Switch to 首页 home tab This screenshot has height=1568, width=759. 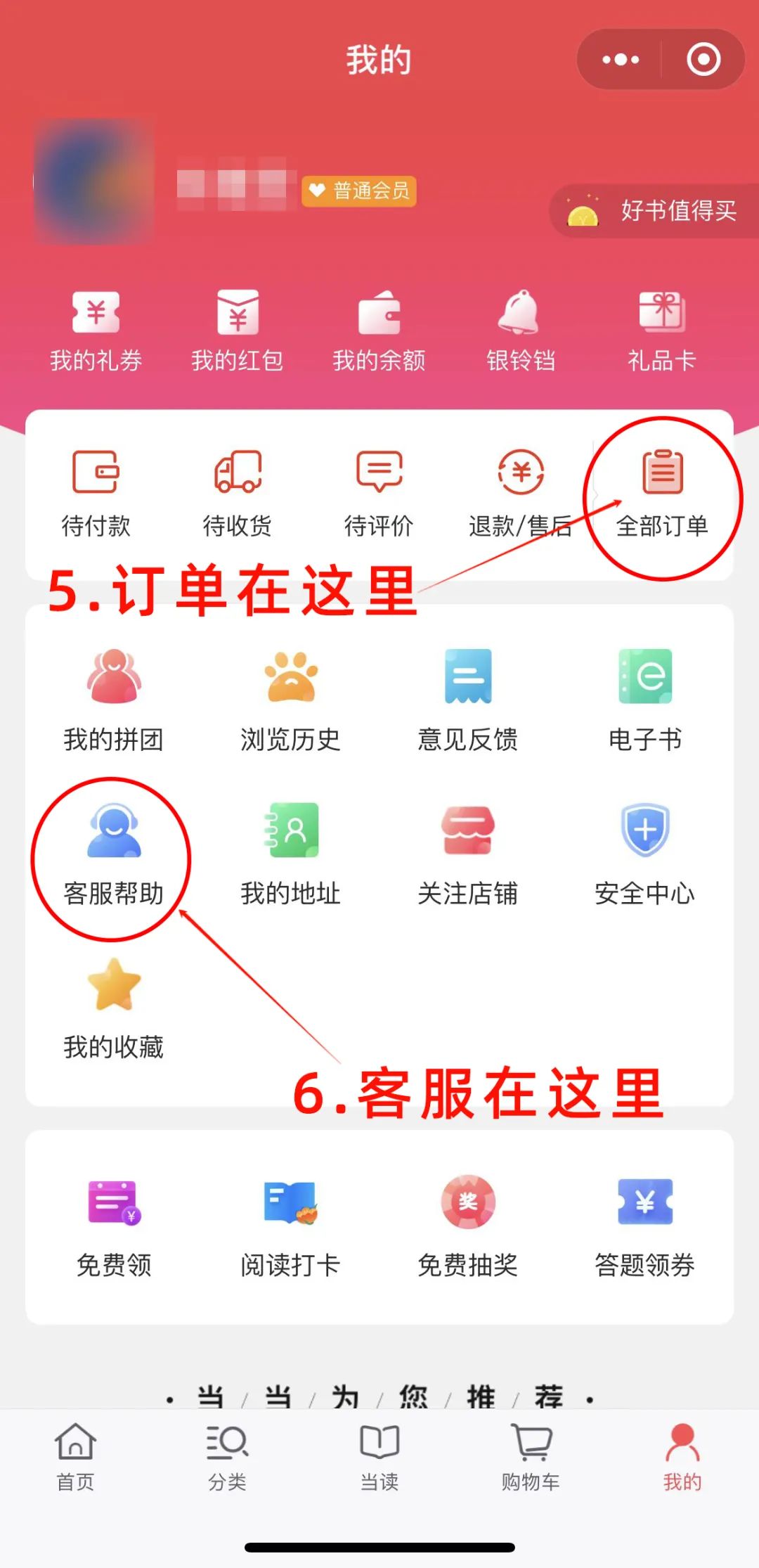pyautogui.click(x=75, y=1457)
